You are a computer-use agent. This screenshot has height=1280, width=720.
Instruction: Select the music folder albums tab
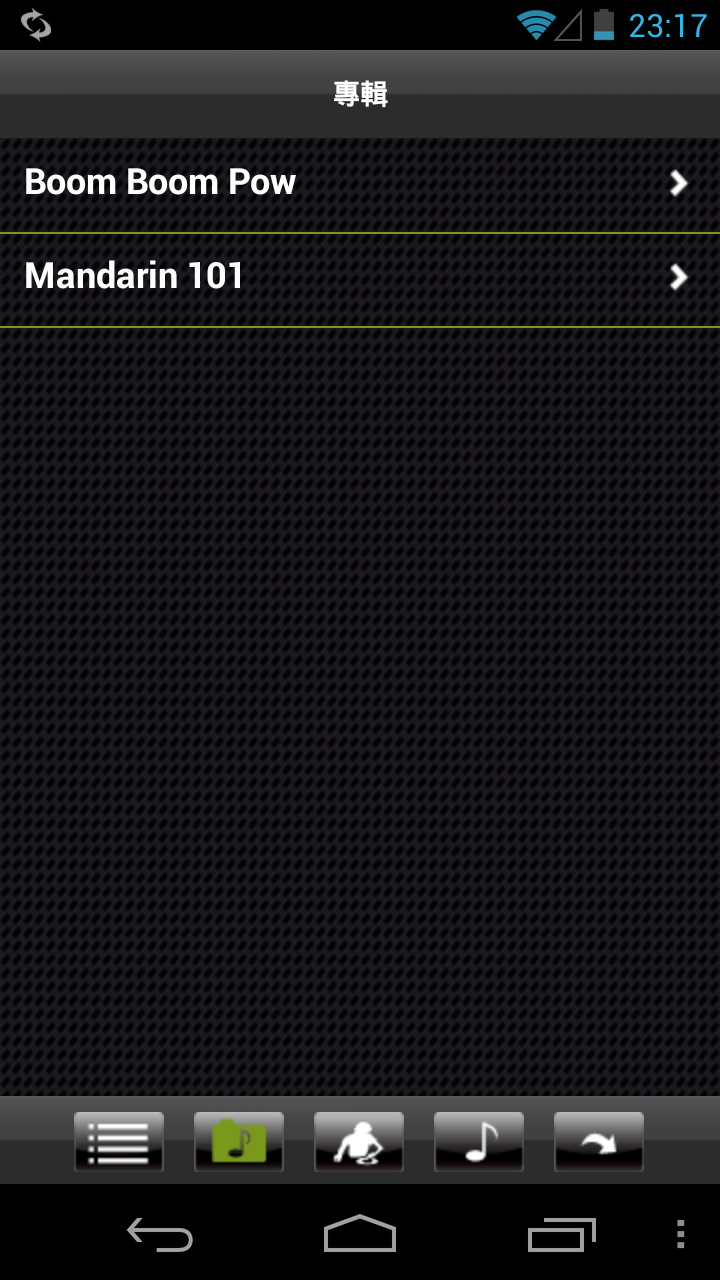[x=239, y=1141]
